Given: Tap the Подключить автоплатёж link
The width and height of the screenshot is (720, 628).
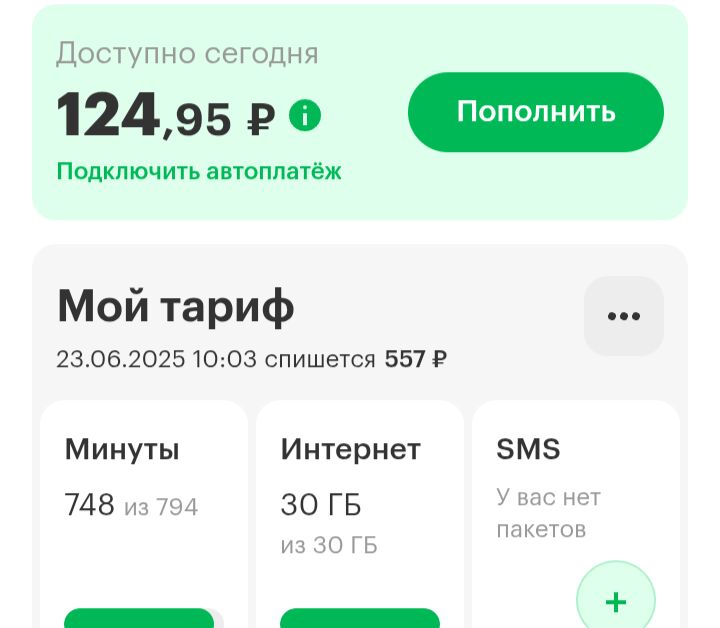Looking at the screenshot, I should click(x=199, y=171).
